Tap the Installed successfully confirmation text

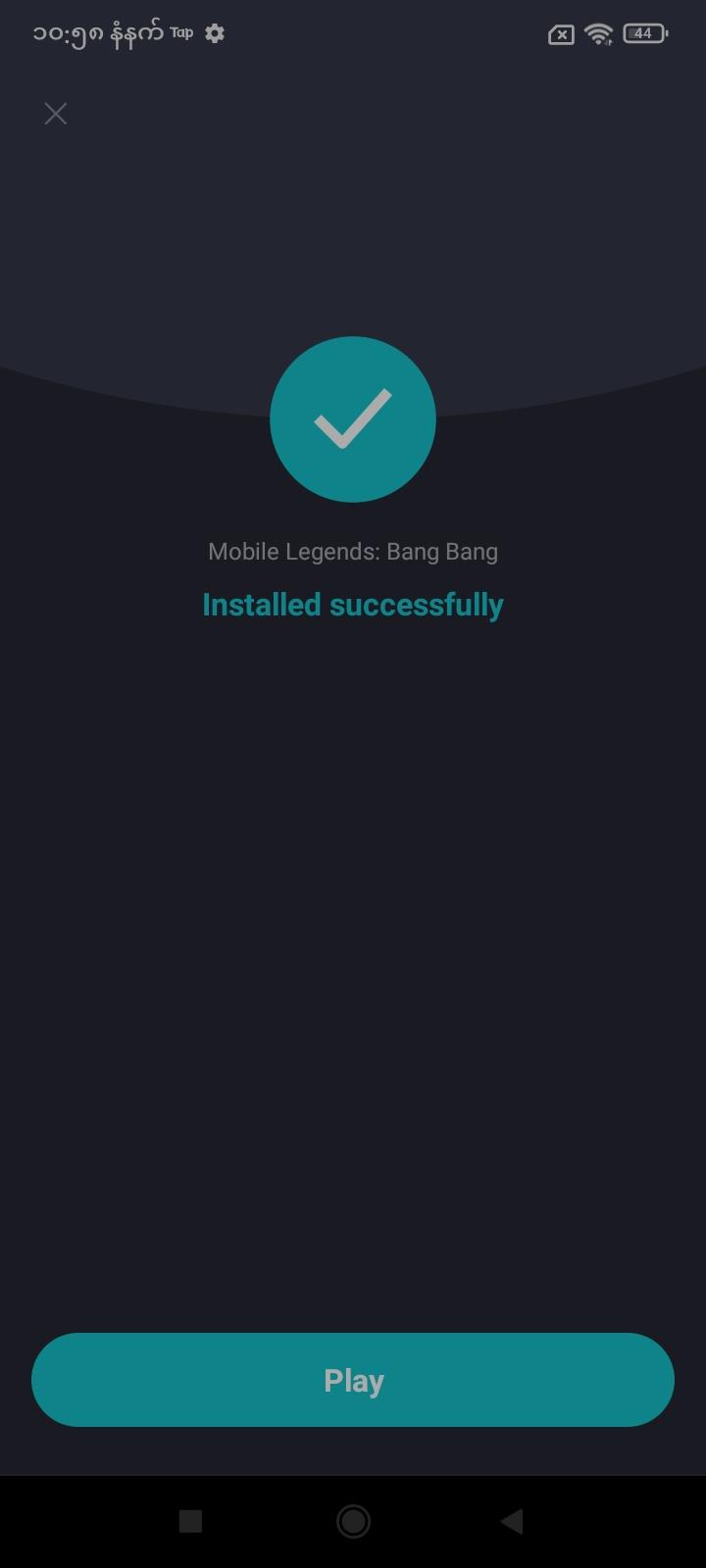point(352,604)
